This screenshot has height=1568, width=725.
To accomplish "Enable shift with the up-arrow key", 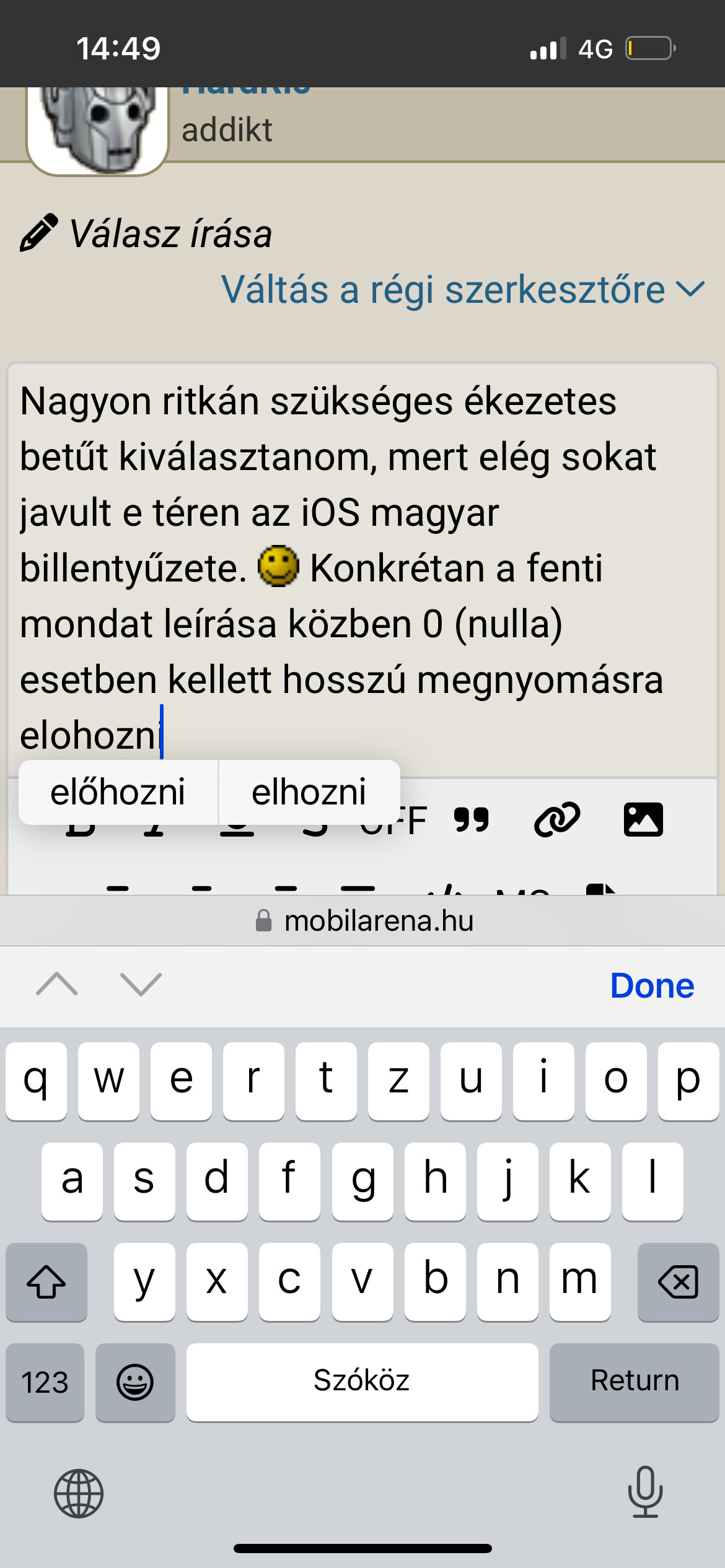I will (46, 1281).
